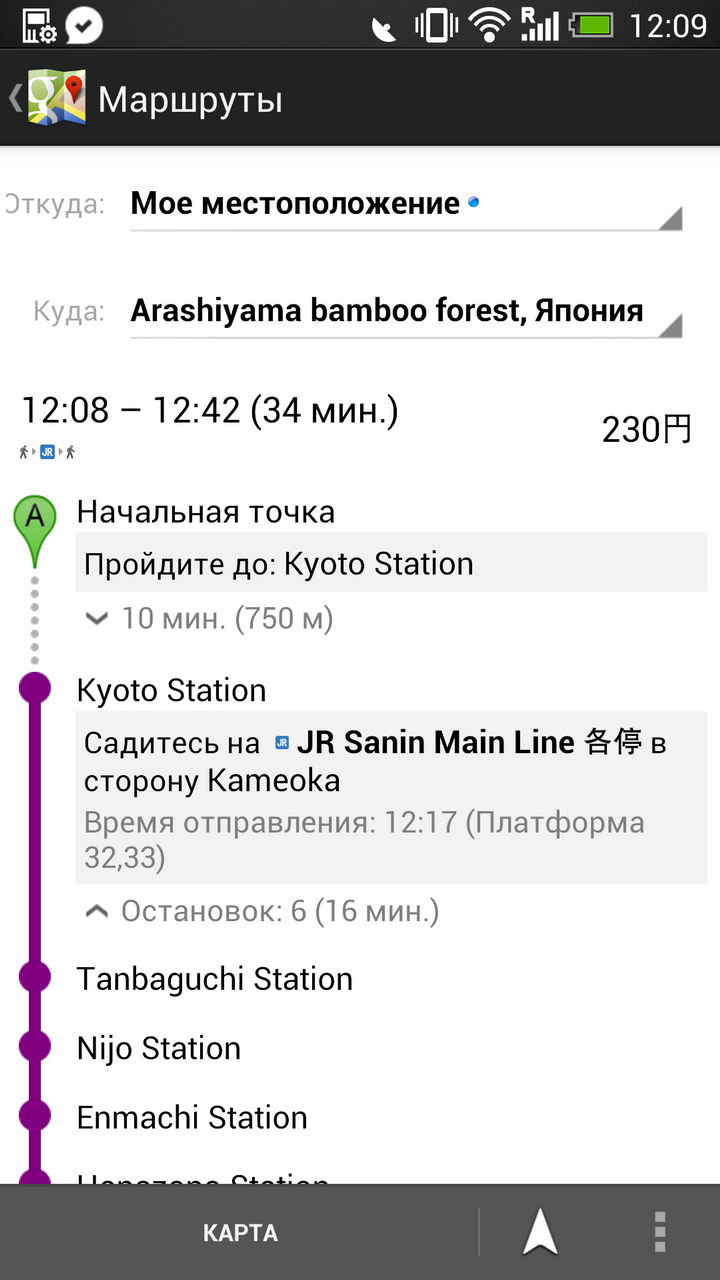The height and width of the screenshot is (1280, 720).
Task: Open the 'Откуда' starting point dropdown
Action: point(406,205)
